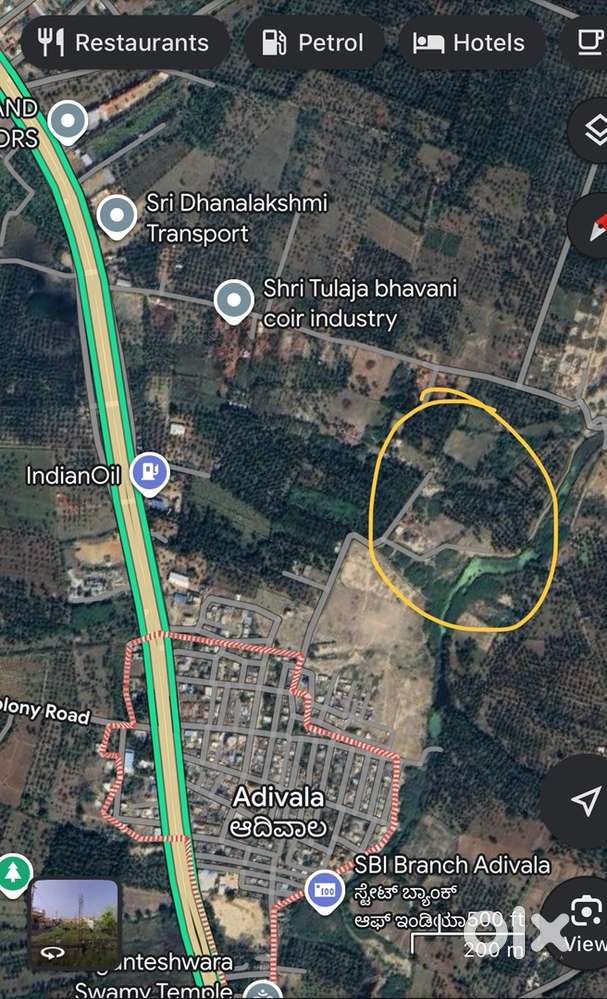Show Hotels on the map
The image size is (607, 999).
click(x=469, y=43)
